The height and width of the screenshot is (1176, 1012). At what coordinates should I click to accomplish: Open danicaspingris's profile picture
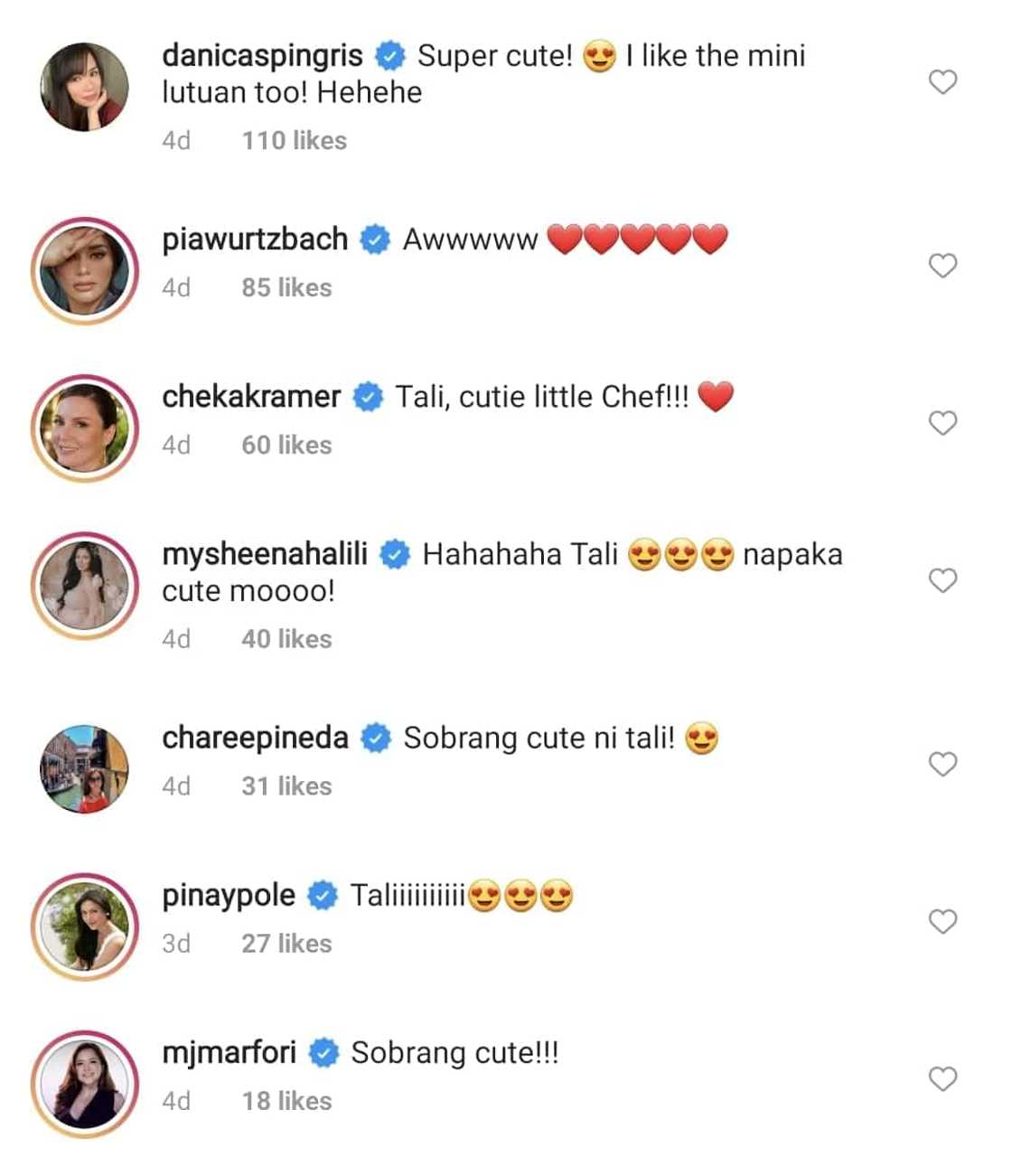tap(85, 87)
